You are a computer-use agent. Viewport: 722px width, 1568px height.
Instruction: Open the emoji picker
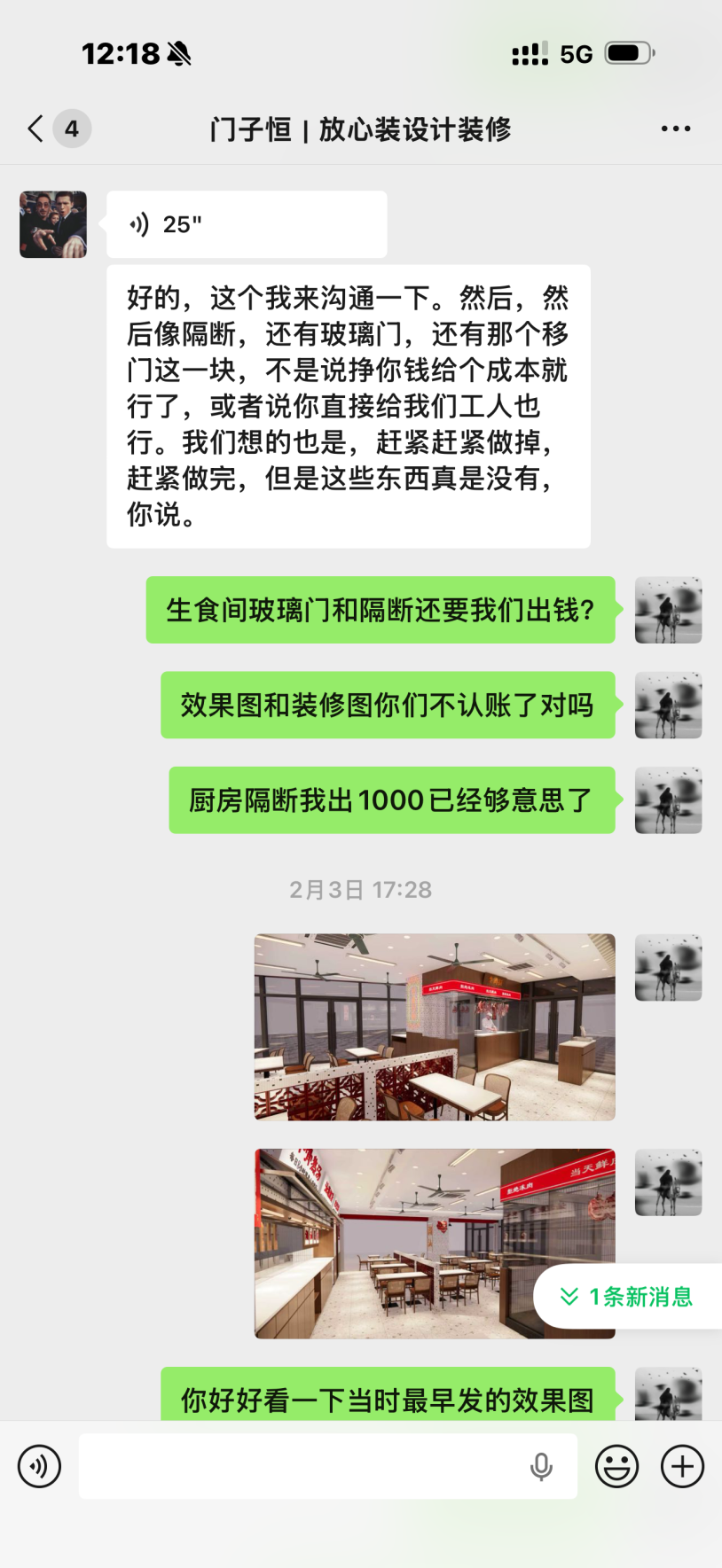click(x=616, y=1466)
